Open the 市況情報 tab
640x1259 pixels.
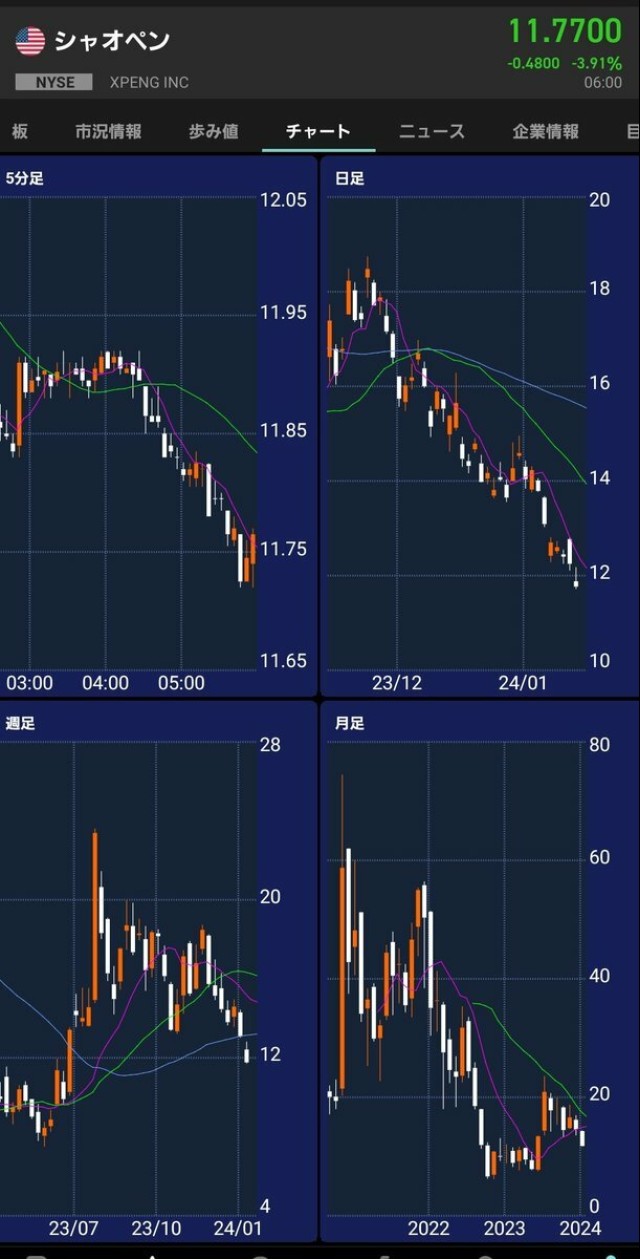[108, 131]
